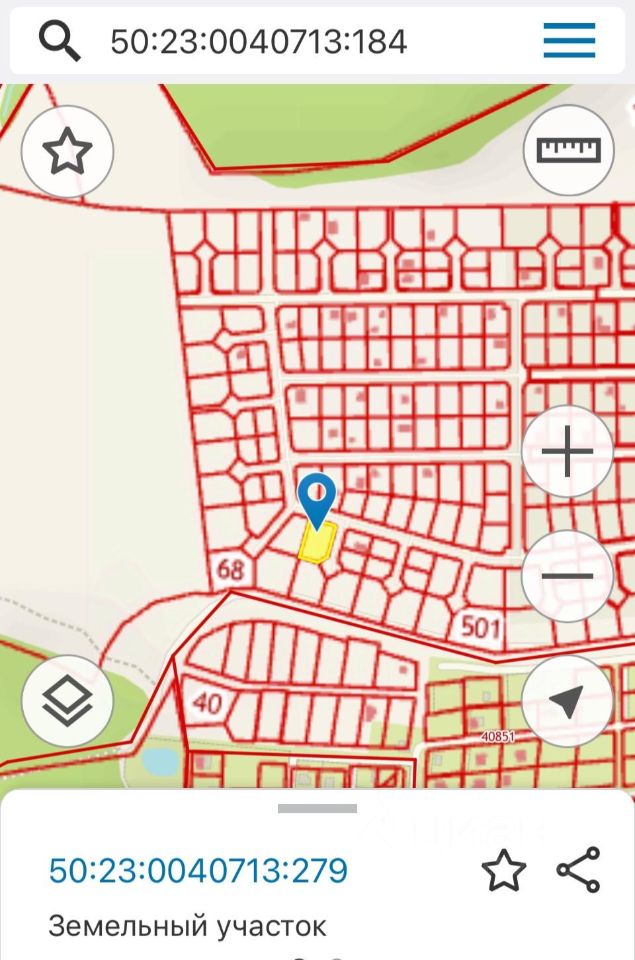Activate the ruler measurement tool
This screenshot has width=635, height=960.
(568, 150)
